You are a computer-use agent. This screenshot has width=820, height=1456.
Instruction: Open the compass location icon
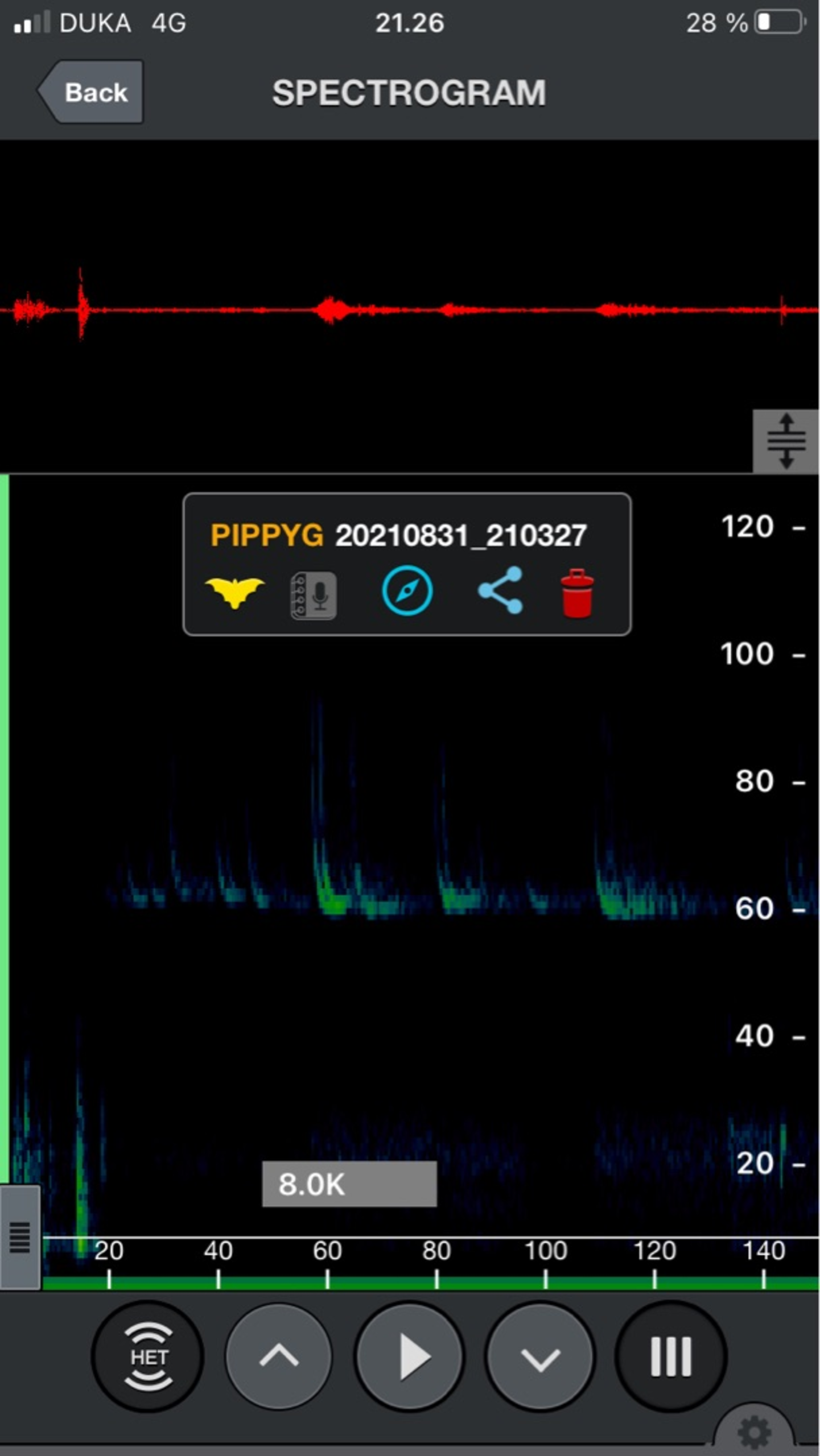click(x=407, y=591)
